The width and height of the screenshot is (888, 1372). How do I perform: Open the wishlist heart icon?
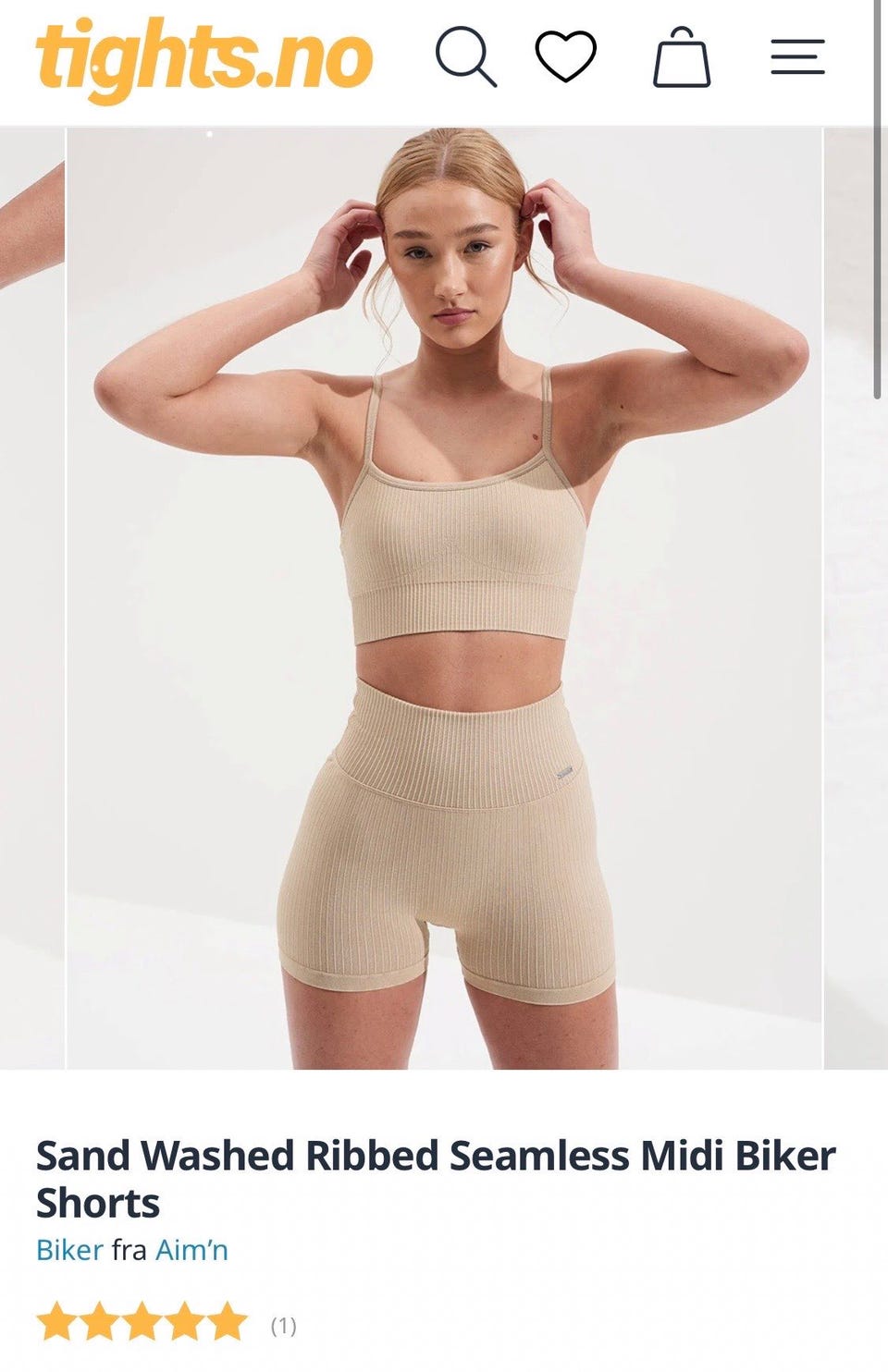[565, 56]
